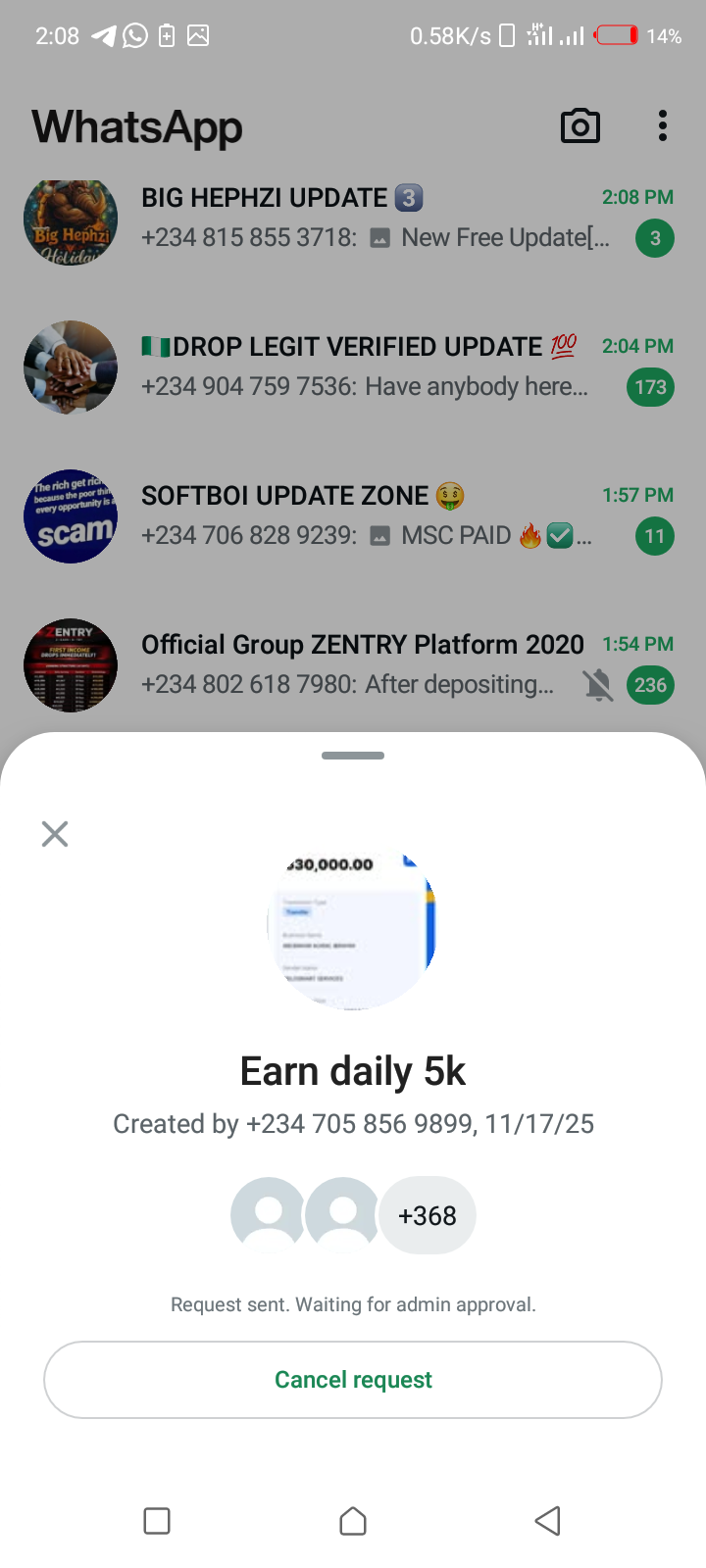
Task: Open the three-dot overflow menu
Action: pyautogui.click(x=663, y=126)
